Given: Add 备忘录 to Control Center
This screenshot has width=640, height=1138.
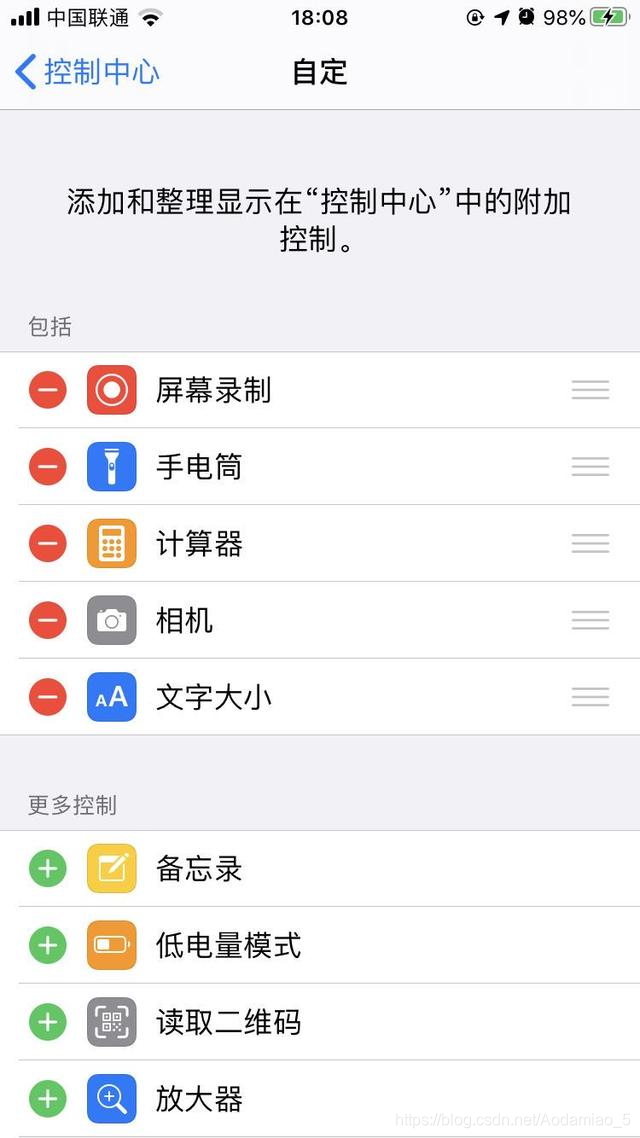Looking at the screenshot, I should click(x=48, y=869).
